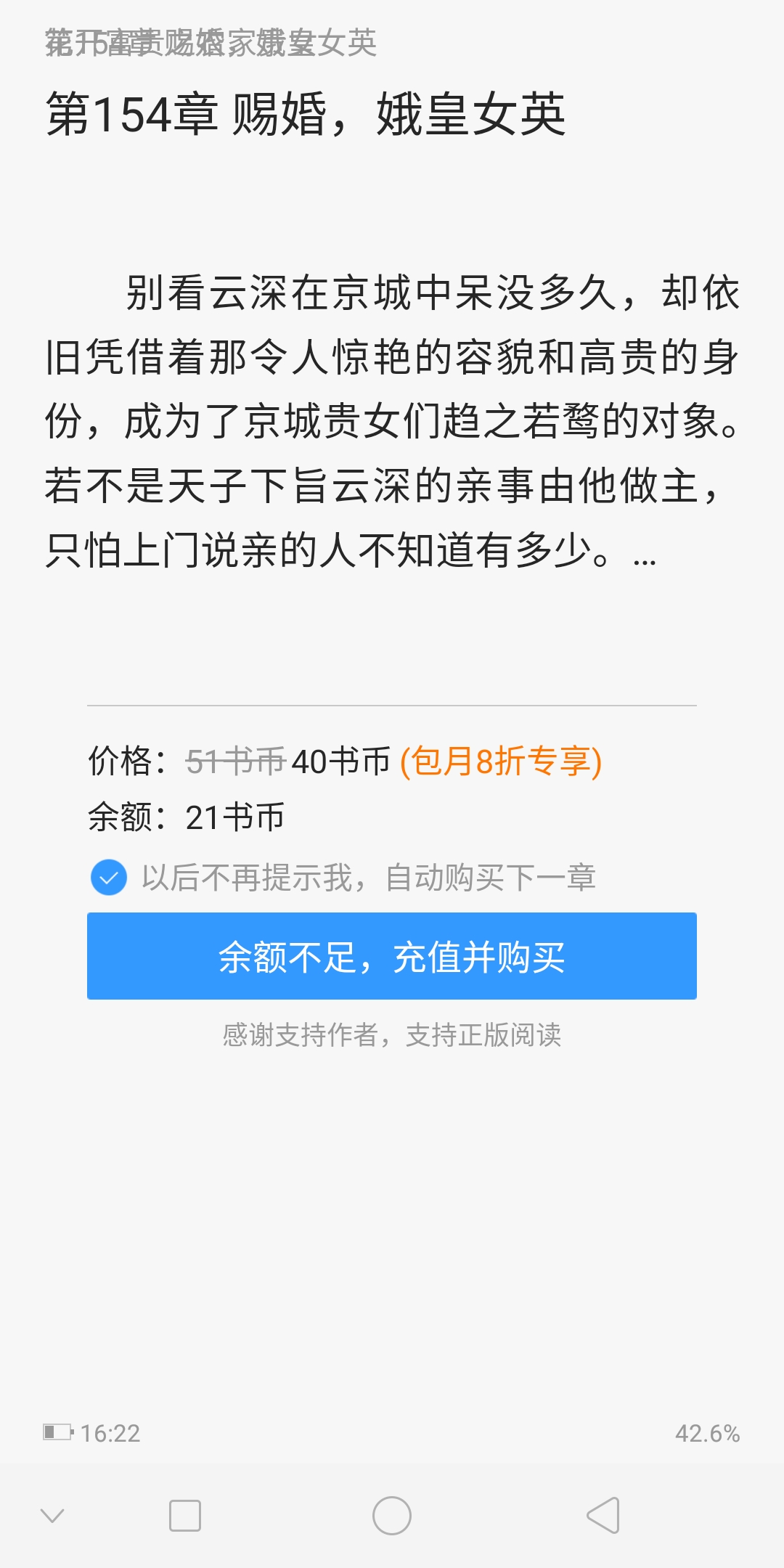Go to the home screen

coord(392,1516)
